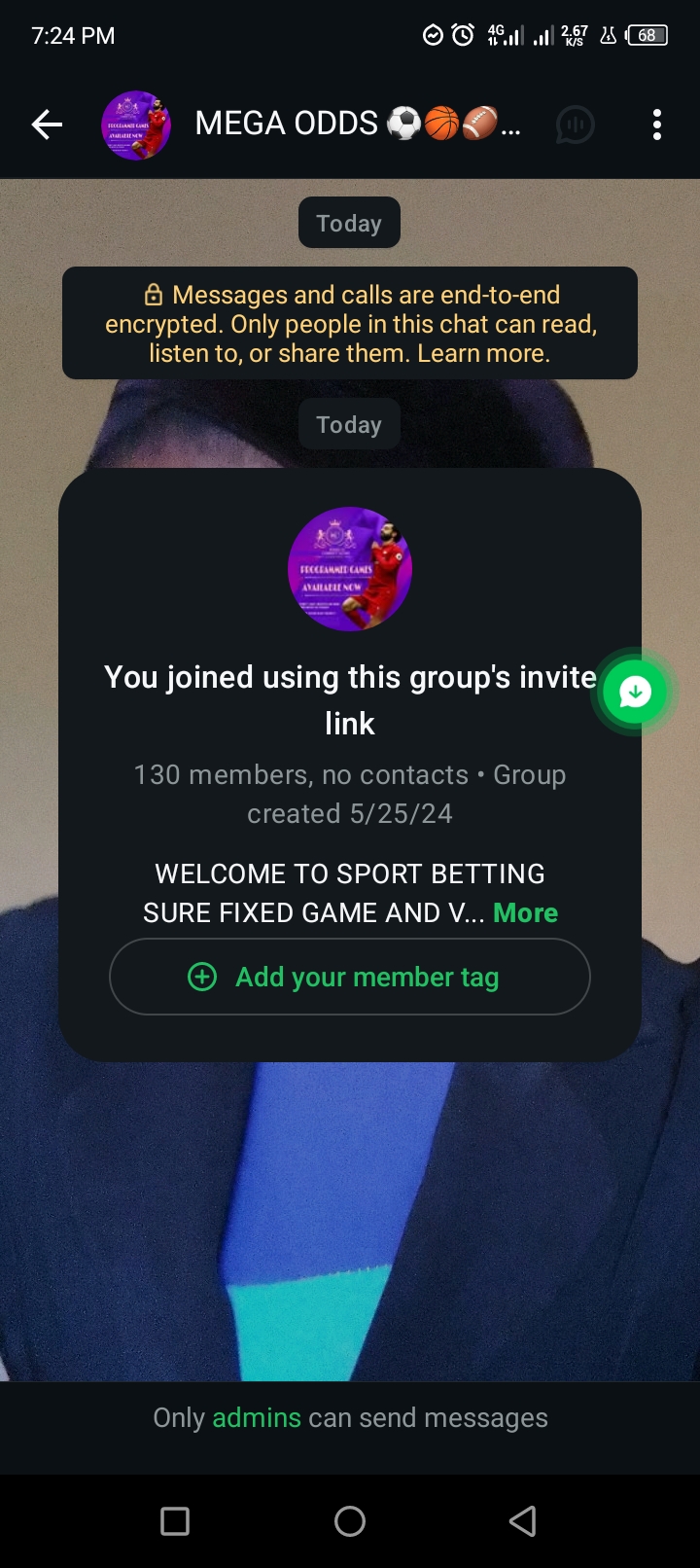Viewport: 700px width, 1568px height.
Task: Go to the system home screen
Action: [x=350, y=1520]
